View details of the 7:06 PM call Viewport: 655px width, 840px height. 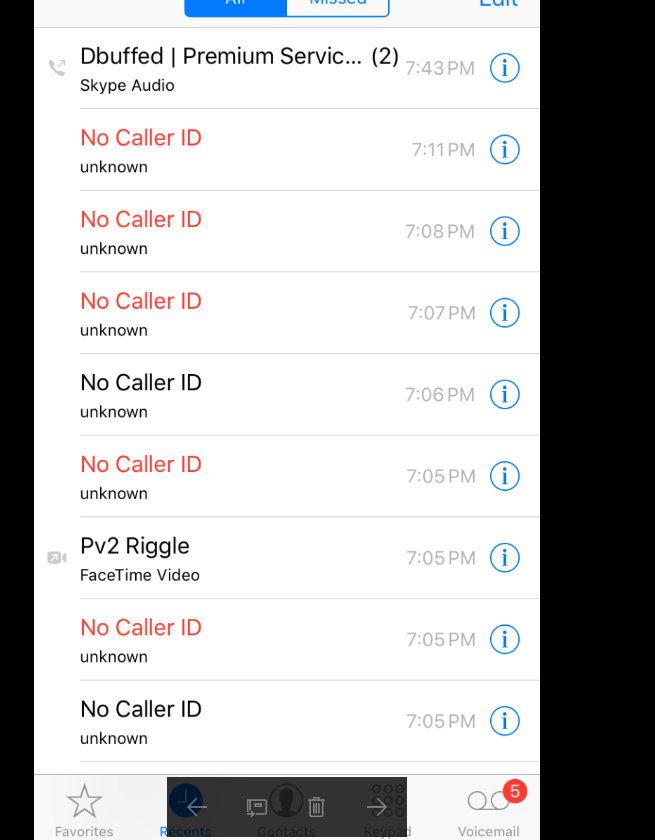coord(505,394)
